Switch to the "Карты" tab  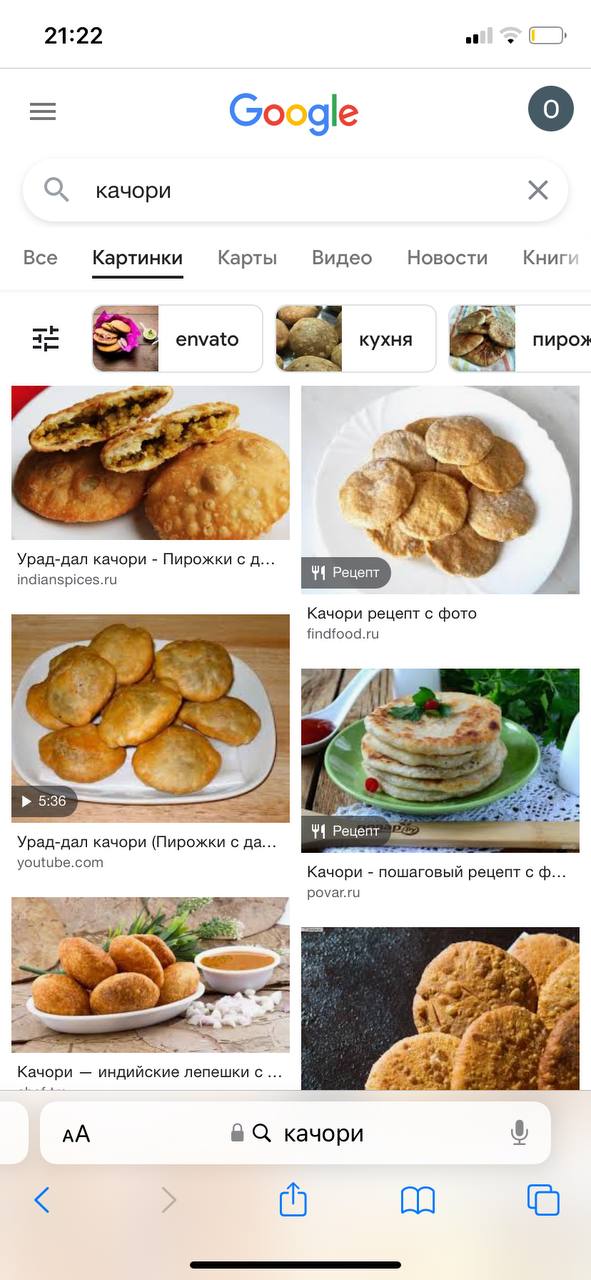click(247, 257)
